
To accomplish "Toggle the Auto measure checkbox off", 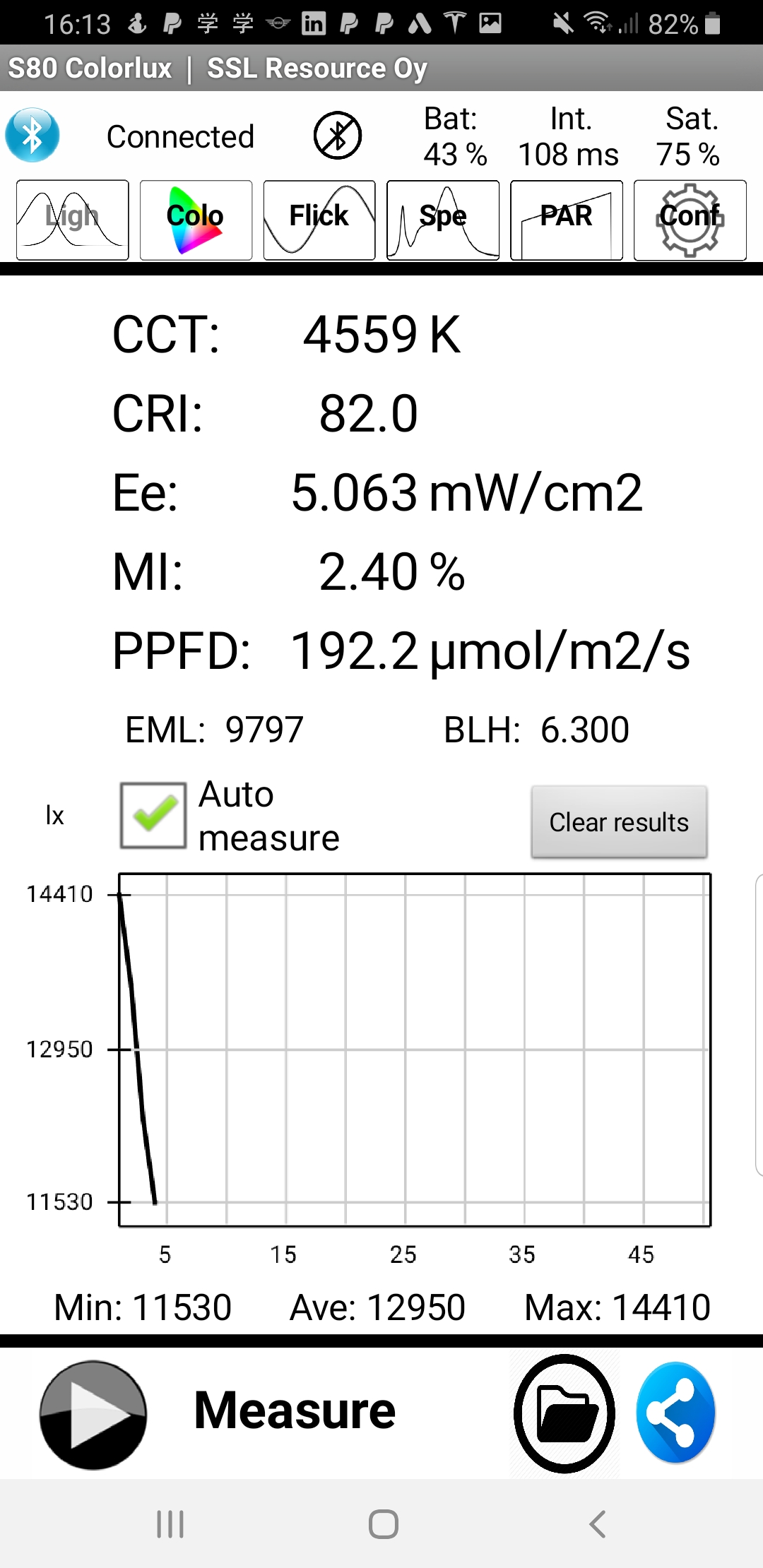I will (153, 816).
